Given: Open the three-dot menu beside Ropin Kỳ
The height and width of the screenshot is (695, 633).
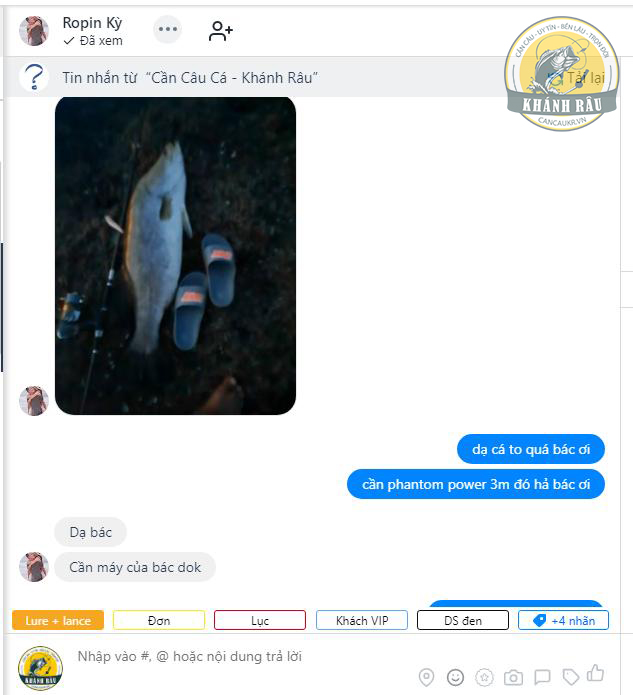Looking at the screenshot, I should 167,30.
